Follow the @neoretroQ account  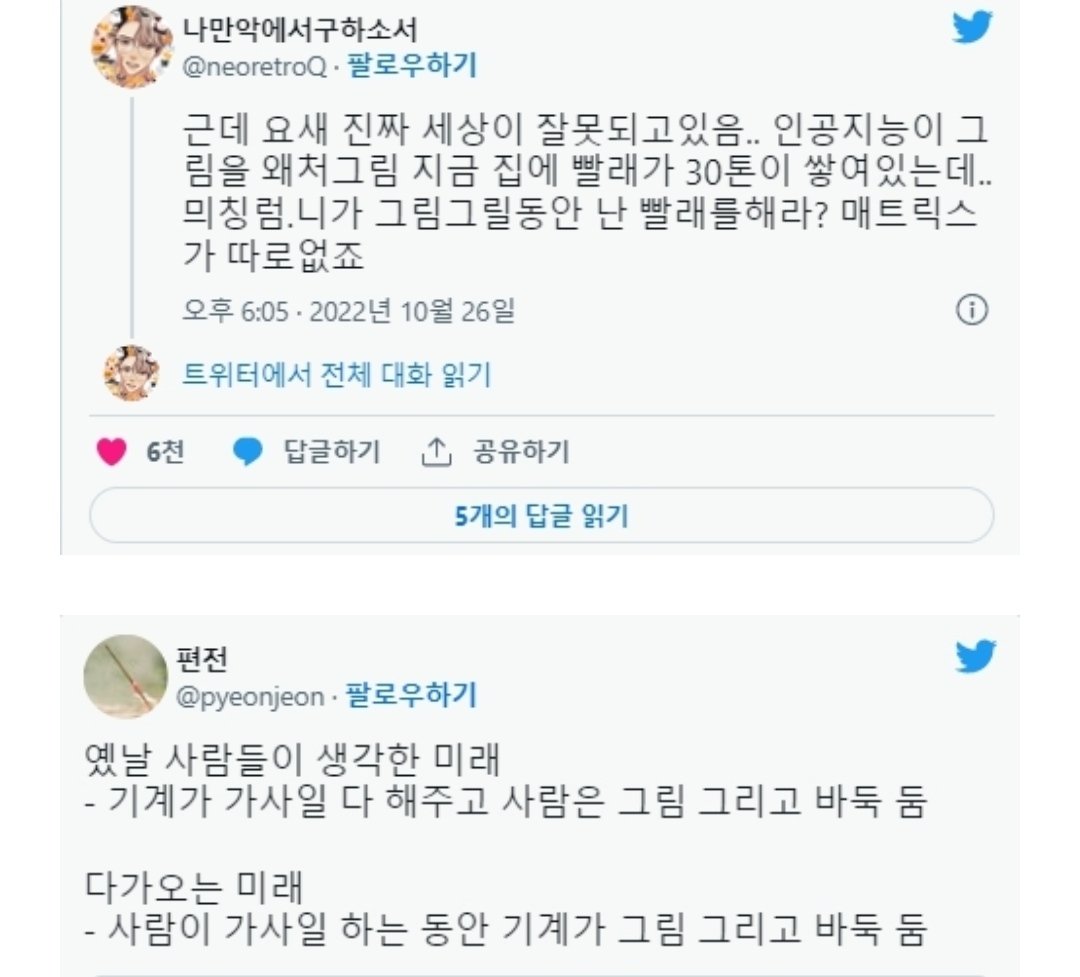pyautogui.click(x=412, y=67)
